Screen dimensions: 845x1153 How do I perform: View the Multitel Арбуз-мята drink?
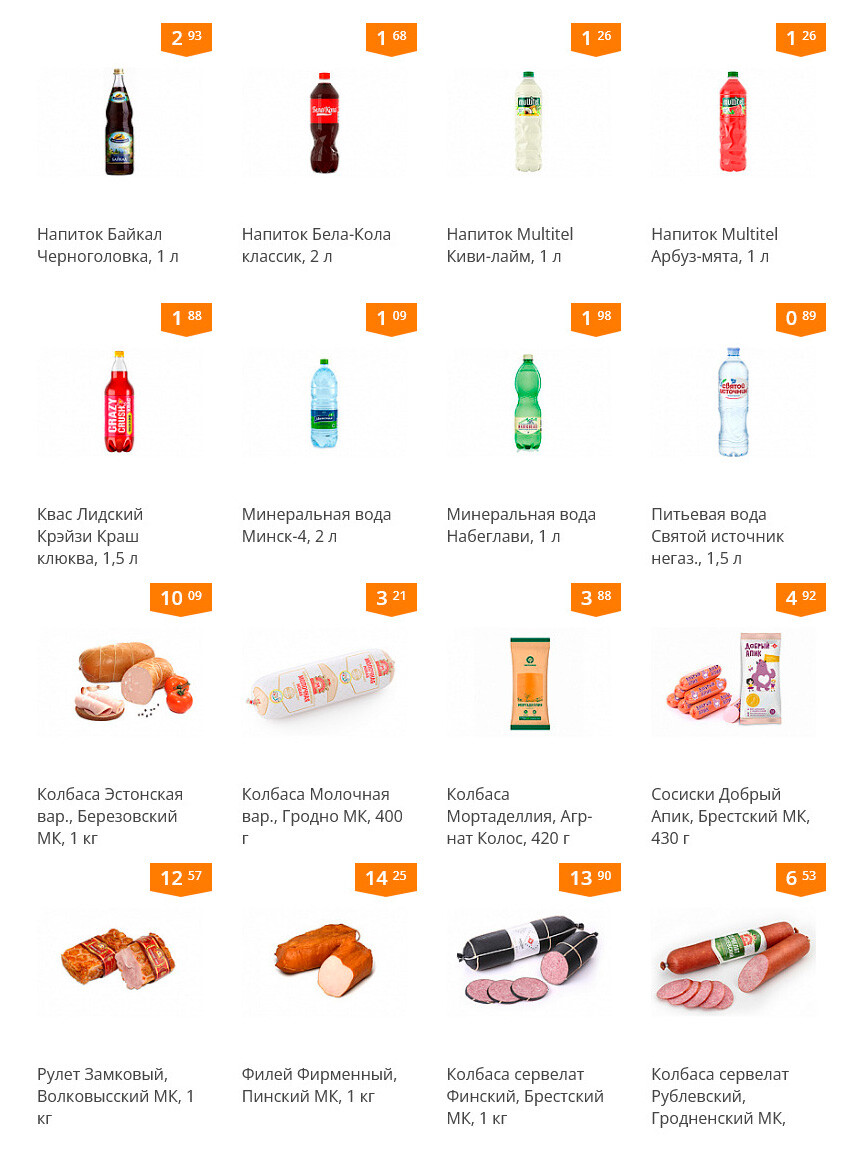733,122
